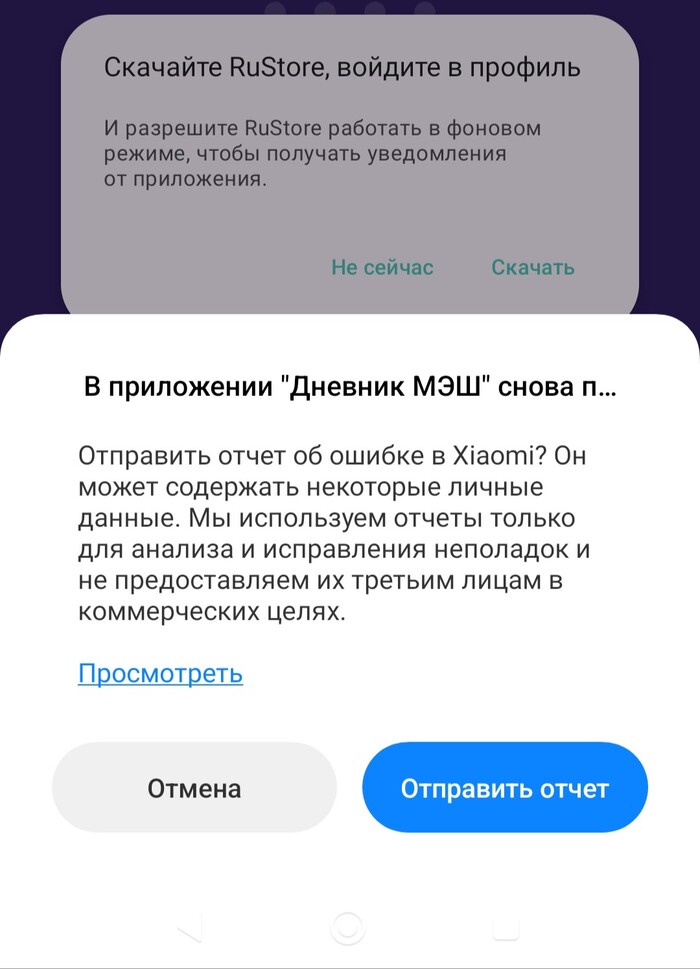
Task: Send the error report to Xiaomi
Action: click(505, 788)
